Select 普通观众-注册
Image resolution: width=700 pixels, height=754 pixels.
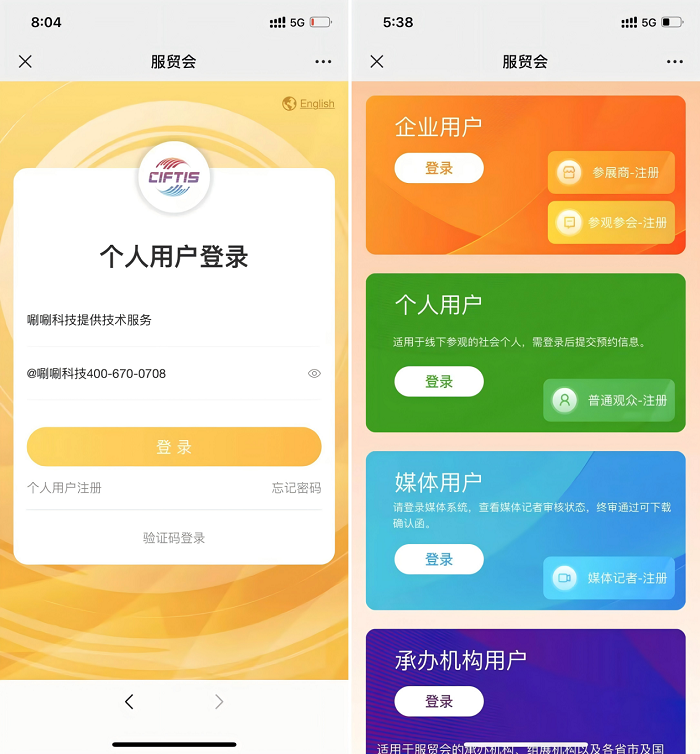tap(611, 400)
